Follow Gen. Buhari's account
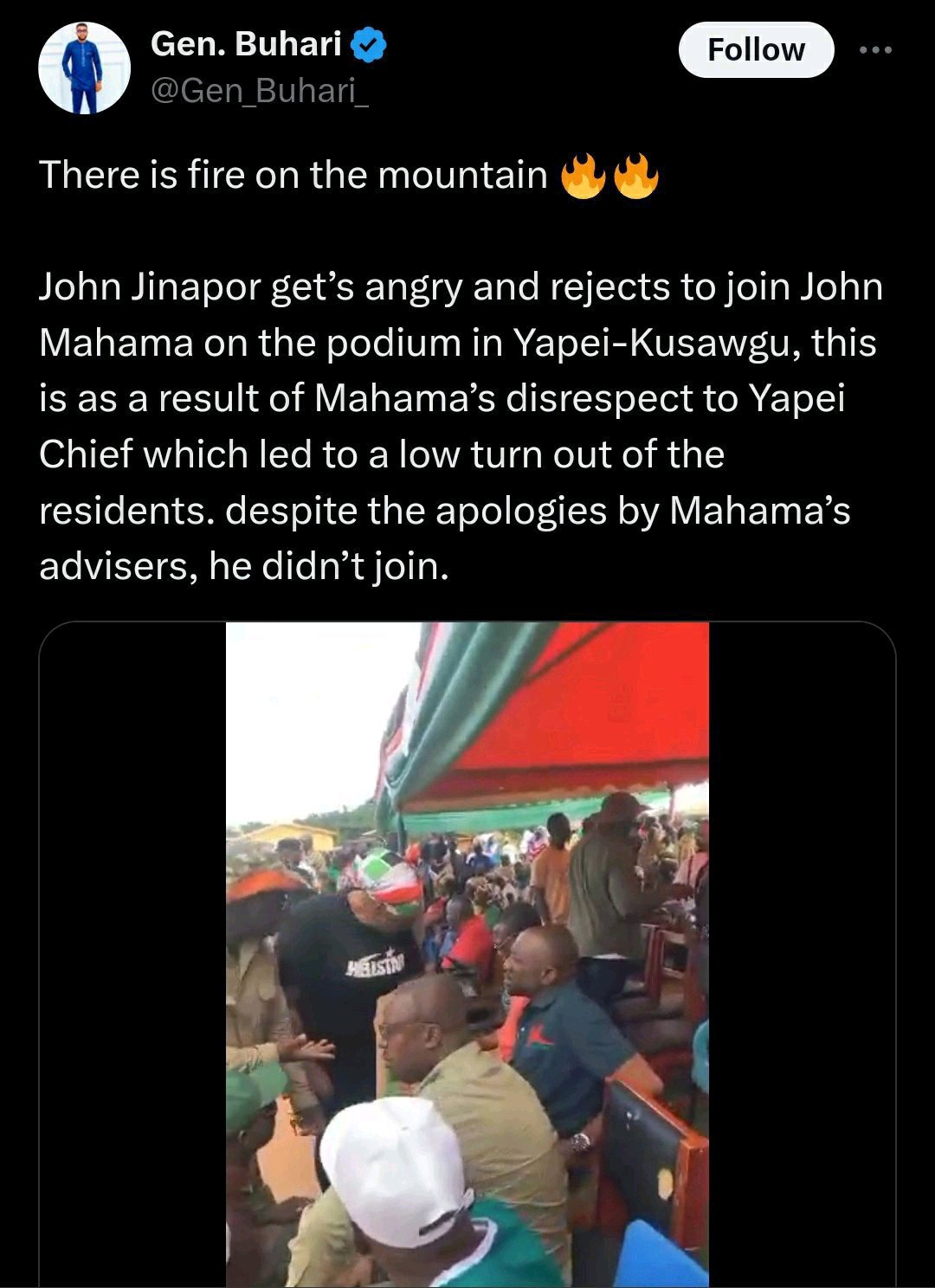 [756, 50]
